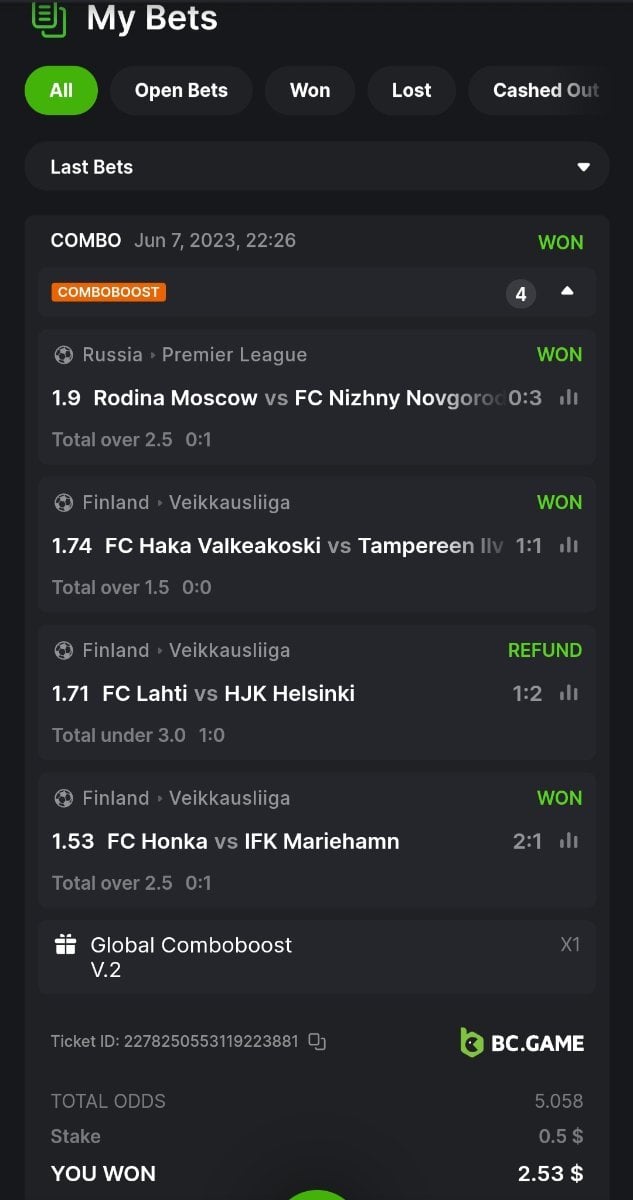This screenshot has height=1200, width=633.
Task: Open stats for Rodina Moscow match
Action: [x=569, y=398]
